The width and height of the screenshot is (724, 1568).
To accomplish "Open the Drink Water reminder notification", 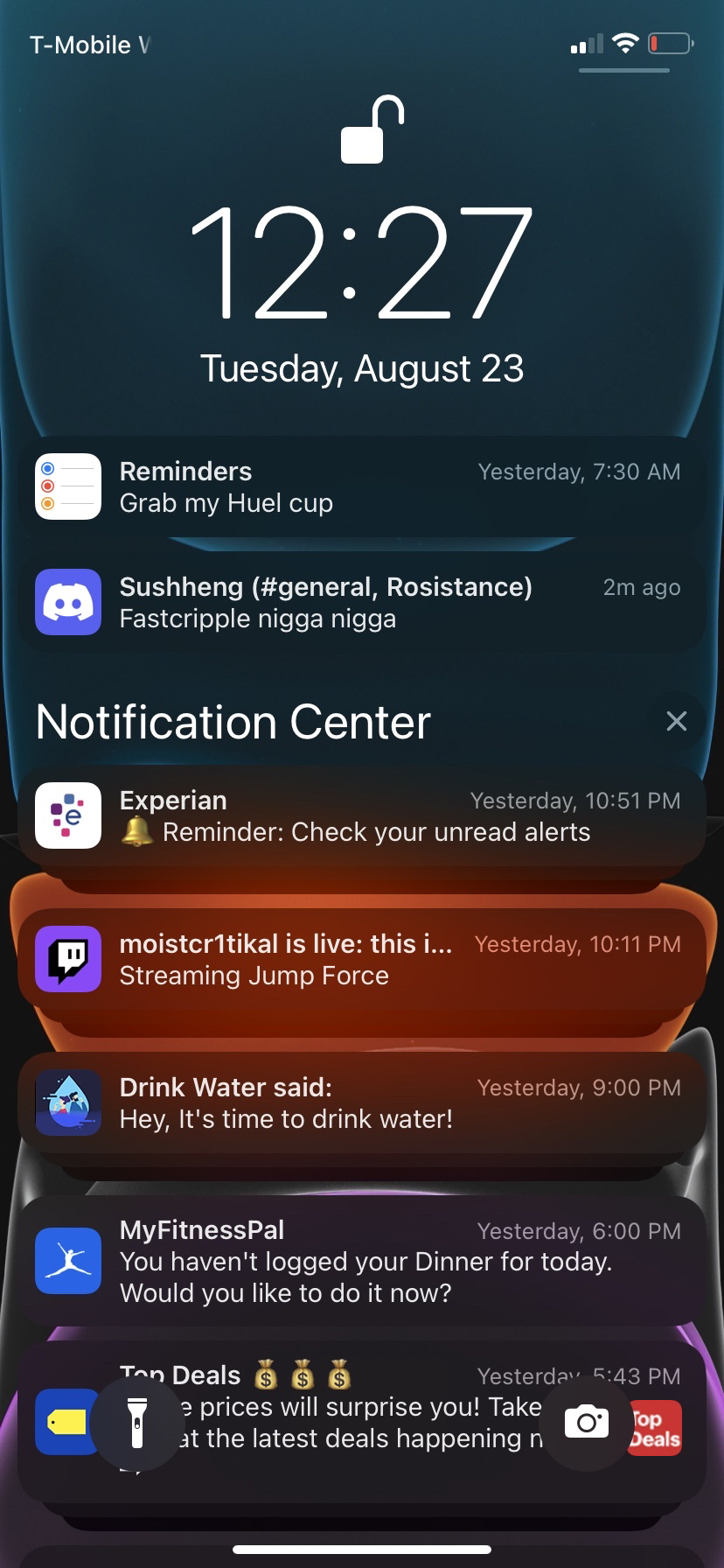I will [x=361, y=1103].
